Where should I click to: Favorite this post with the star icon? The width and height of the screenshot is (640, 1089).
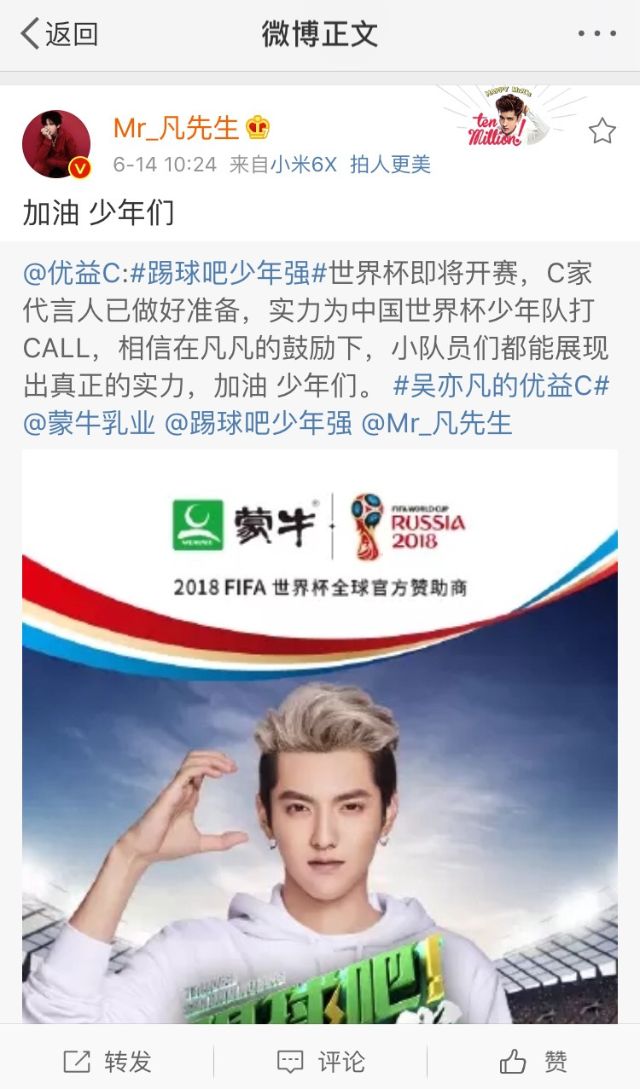pyautogui.click(x=602, y=131)
